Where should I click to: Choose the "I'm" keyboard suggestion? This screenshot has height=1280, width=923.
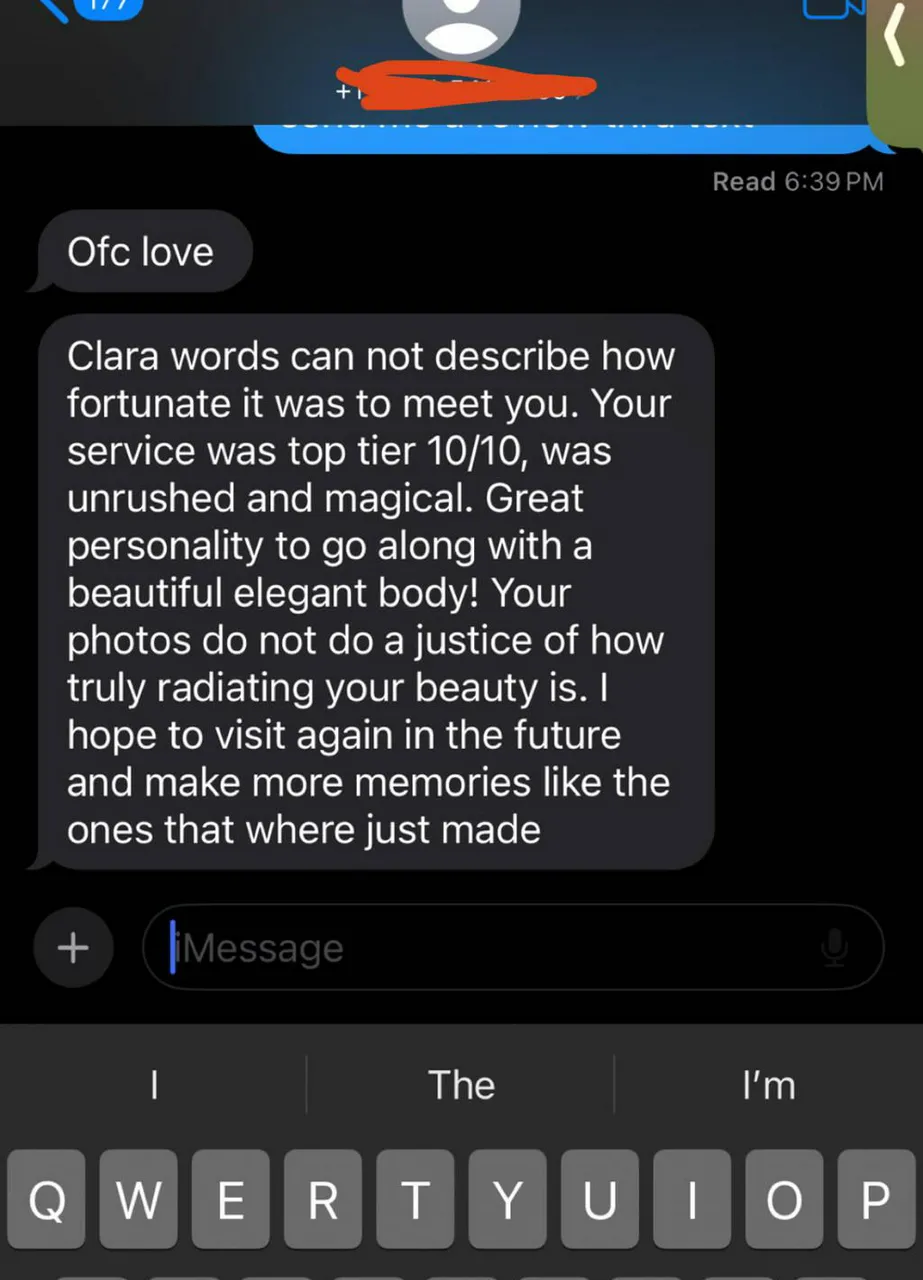click(768, 1085)
